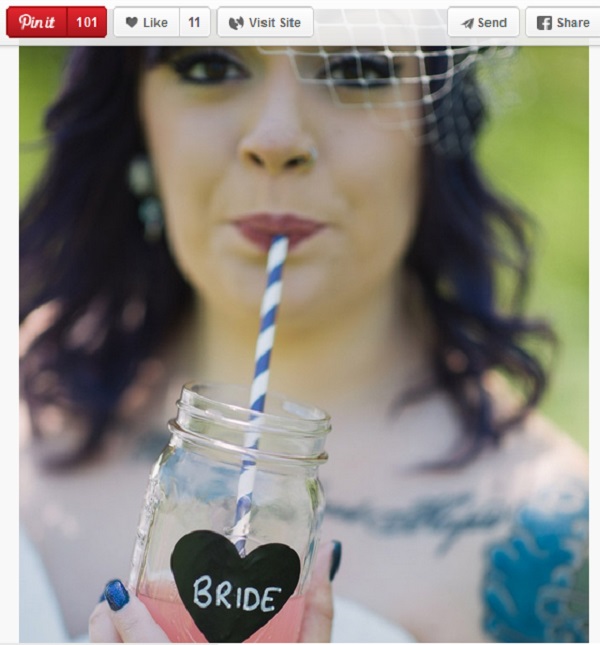The width and height of the screenshot is (600, 645).
Task: Share this pin on Facebook
Action: click(562, 22)
